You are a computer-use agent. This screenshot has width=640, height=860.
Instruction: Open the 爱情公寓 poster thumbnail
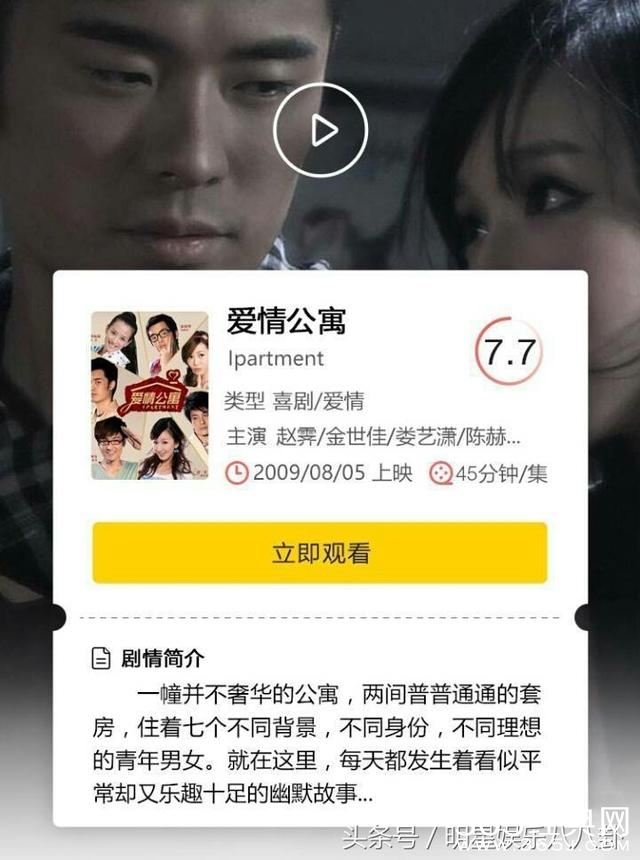pos(150,396)
